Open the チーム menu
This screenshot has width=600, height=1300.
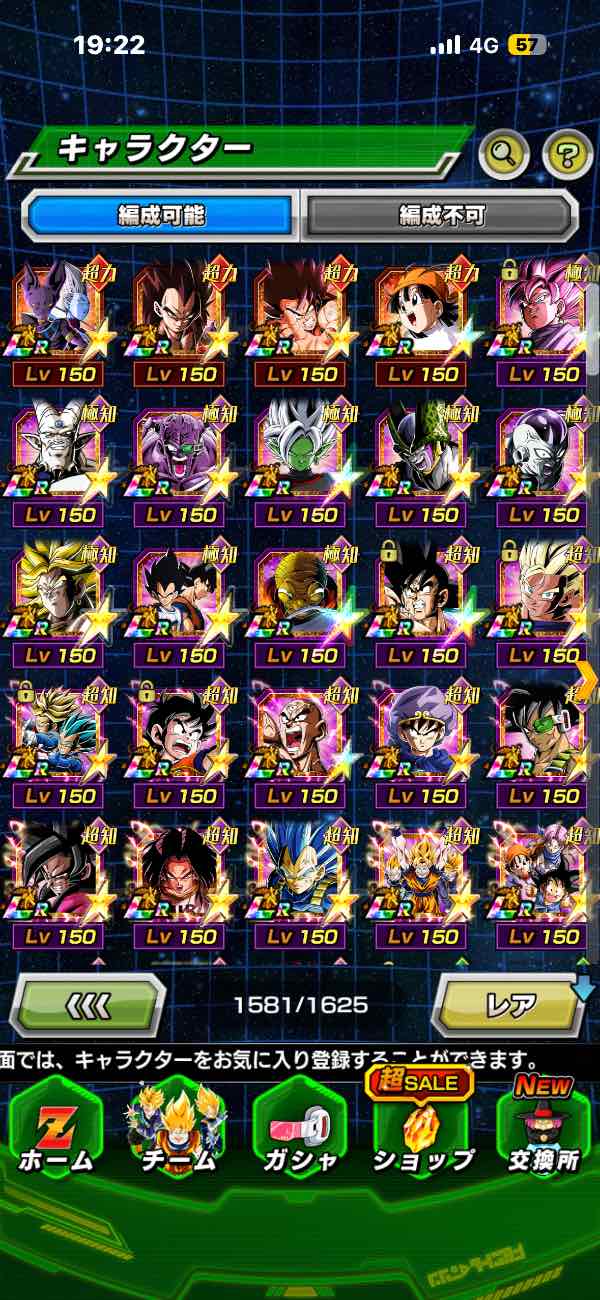coord(176,1130)
